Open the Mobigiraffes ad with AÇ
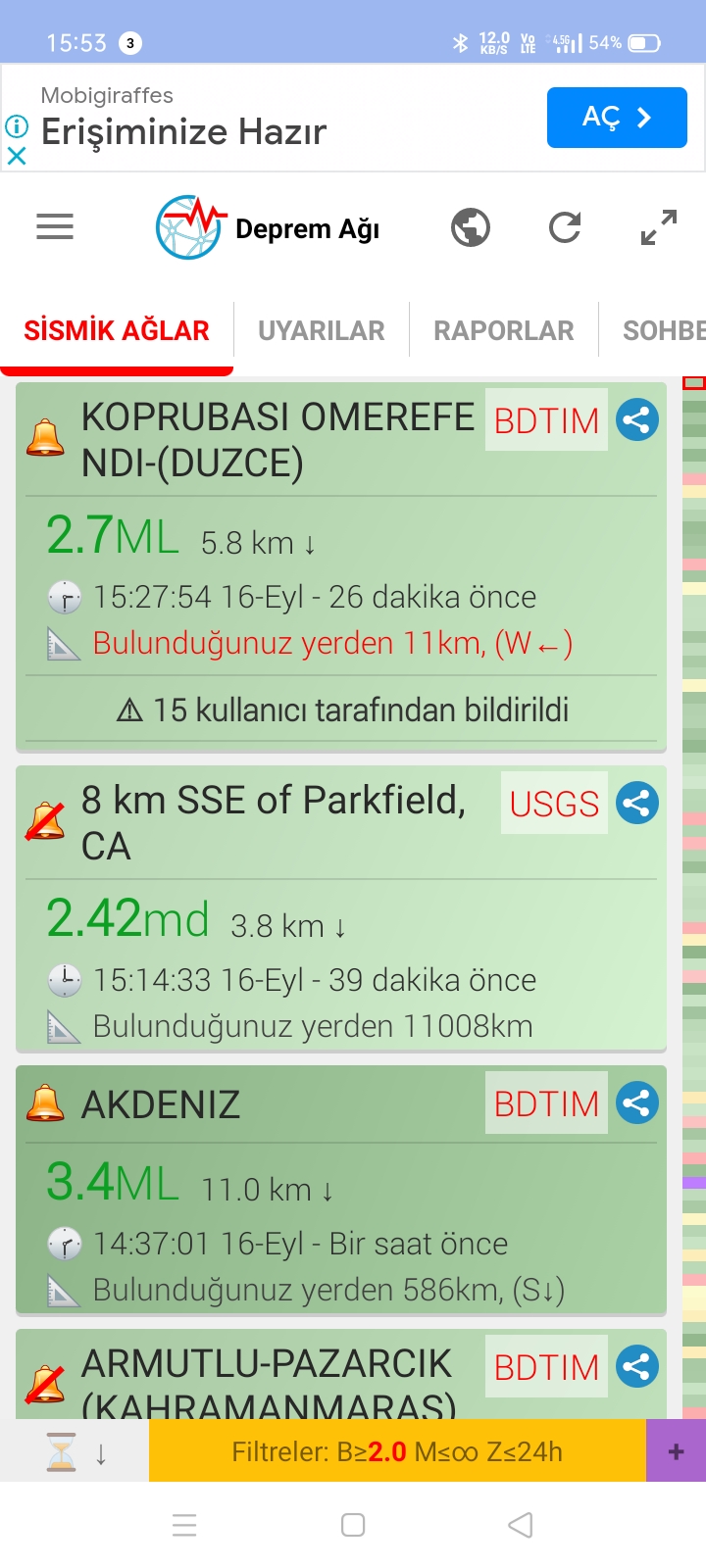Viewport: 706px width, 1568px height. (617, 118)
